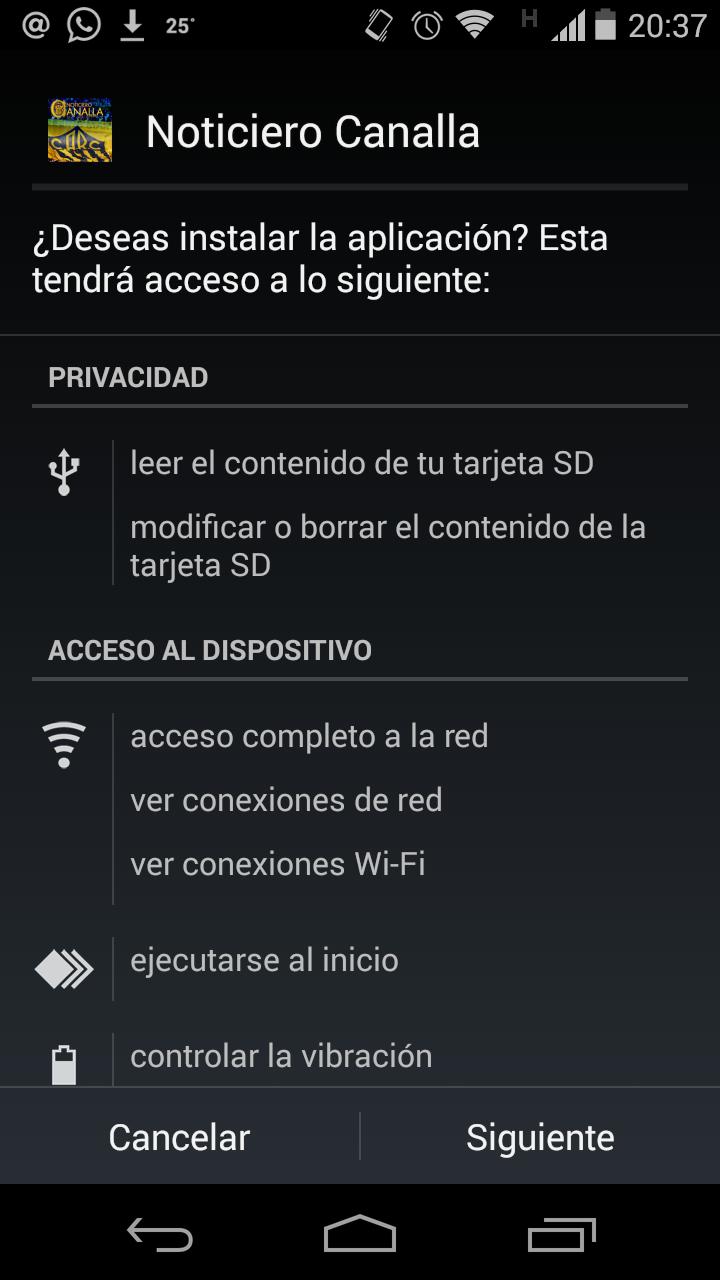Return to the home screen

pos(360,1235)
